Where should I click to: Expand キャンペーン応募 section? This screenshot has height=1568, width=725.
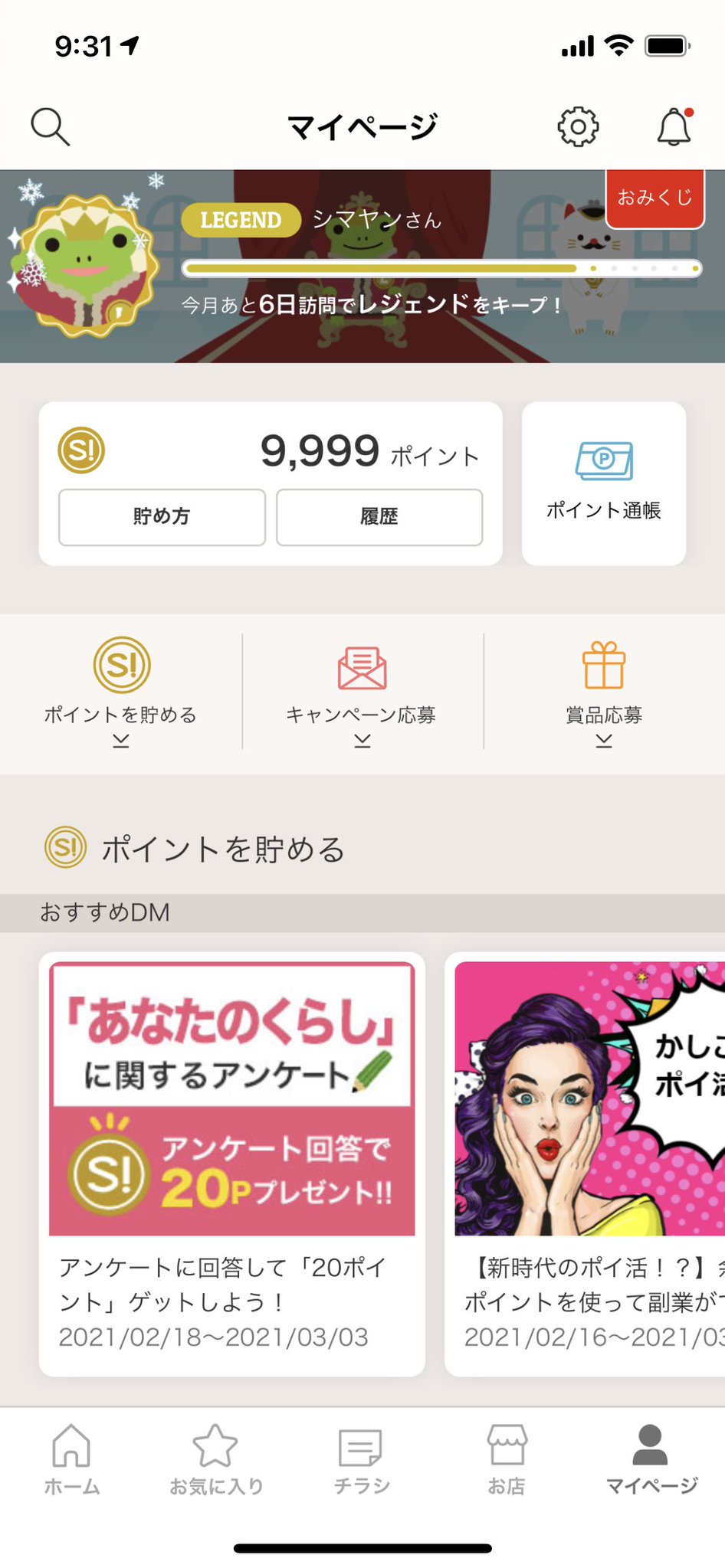click(362, 692)
